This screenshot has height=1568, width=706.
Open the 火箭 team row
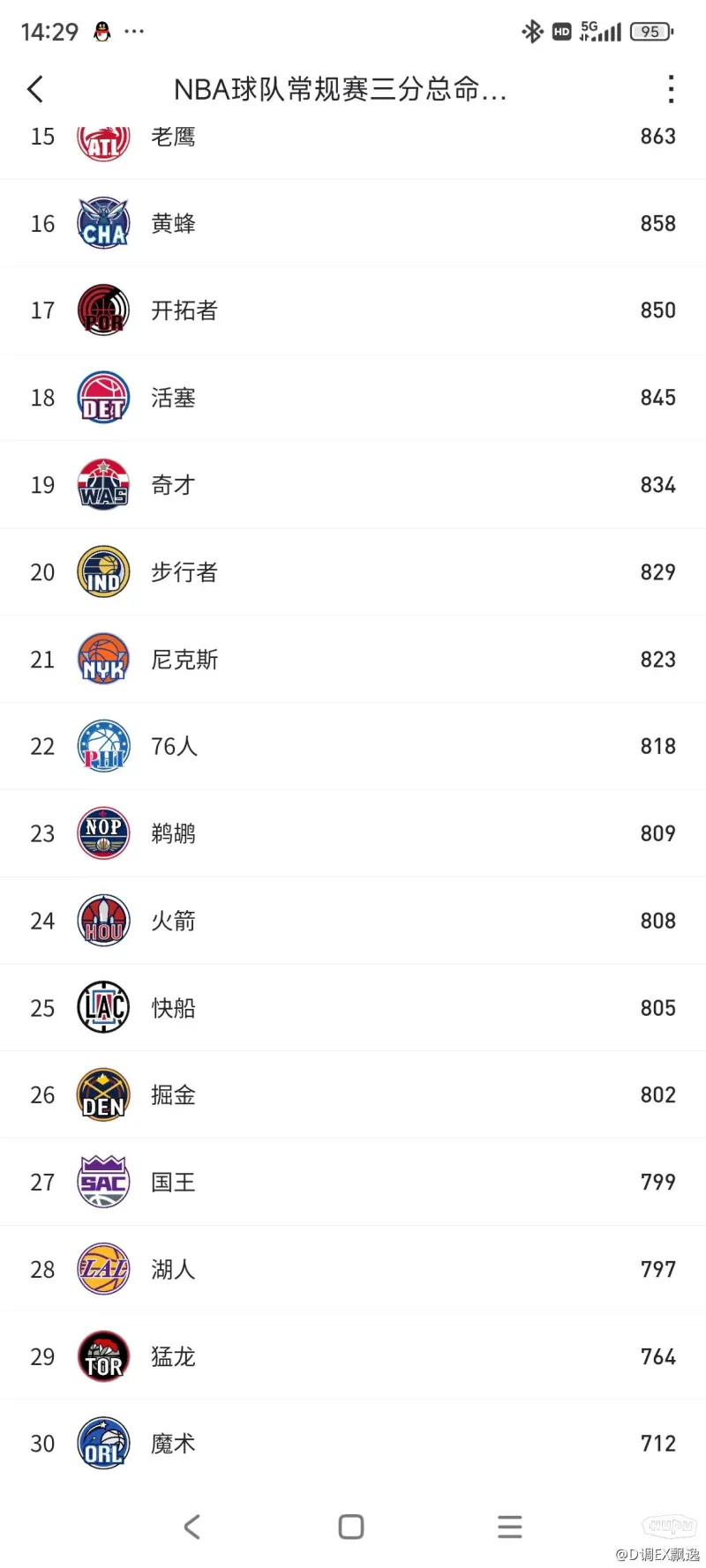point(353,921)
